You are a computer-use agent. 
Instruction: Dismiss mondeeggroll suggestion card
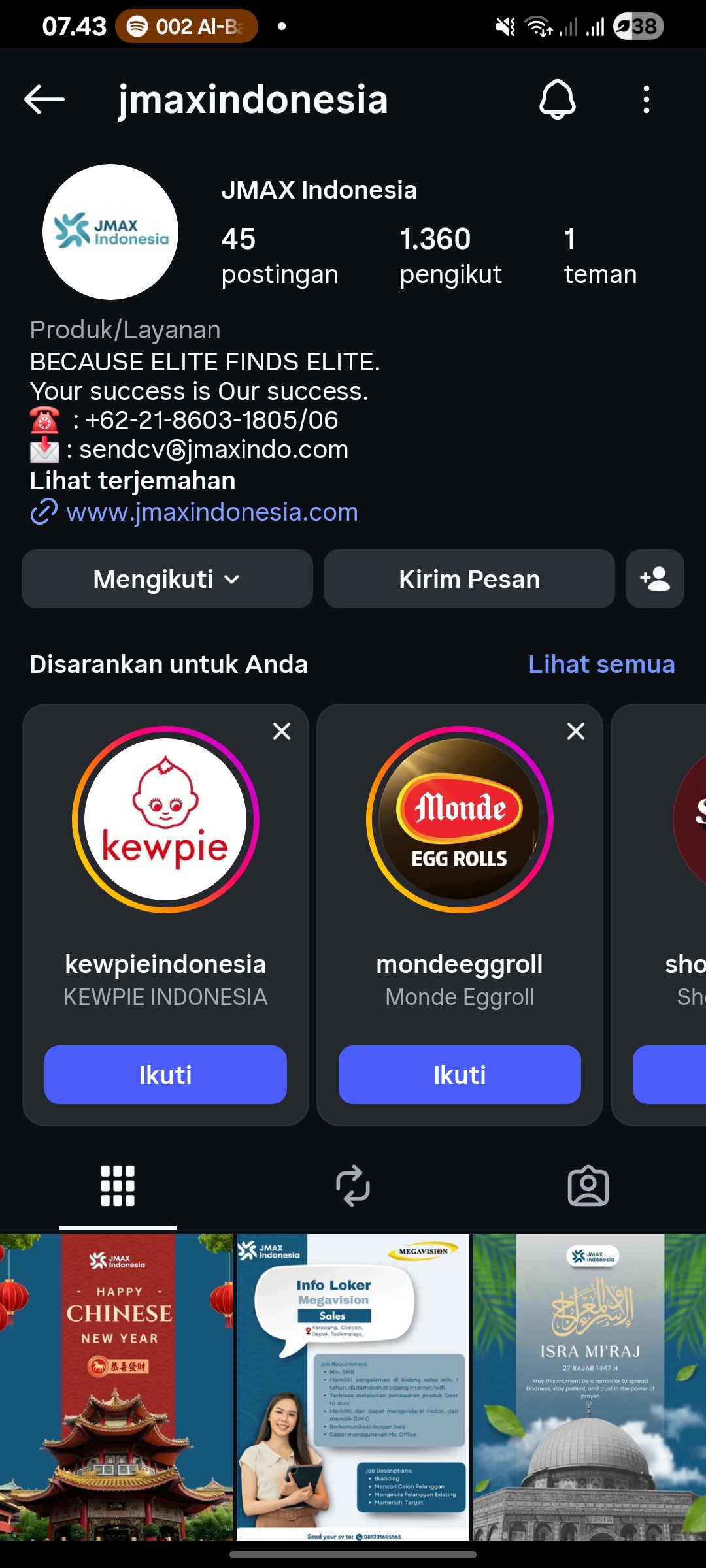coord(576,731)
